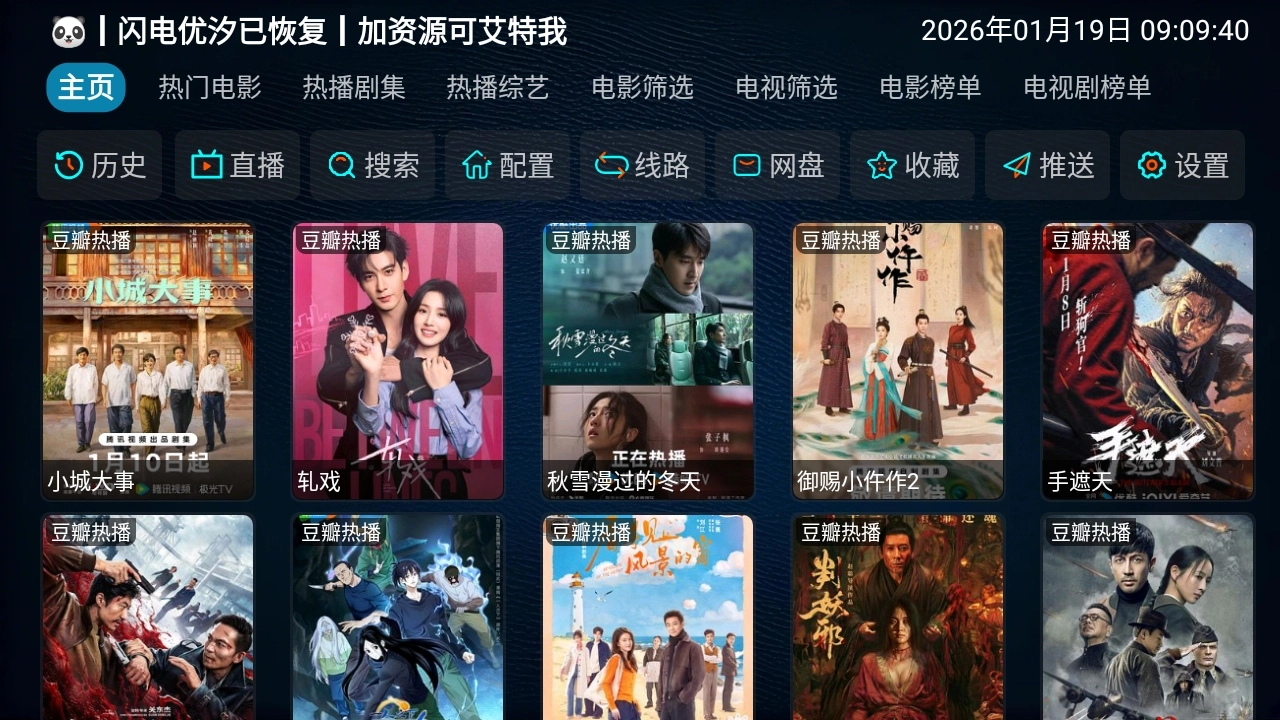Switch to the 热播剧集 tab

pos(353,88)
